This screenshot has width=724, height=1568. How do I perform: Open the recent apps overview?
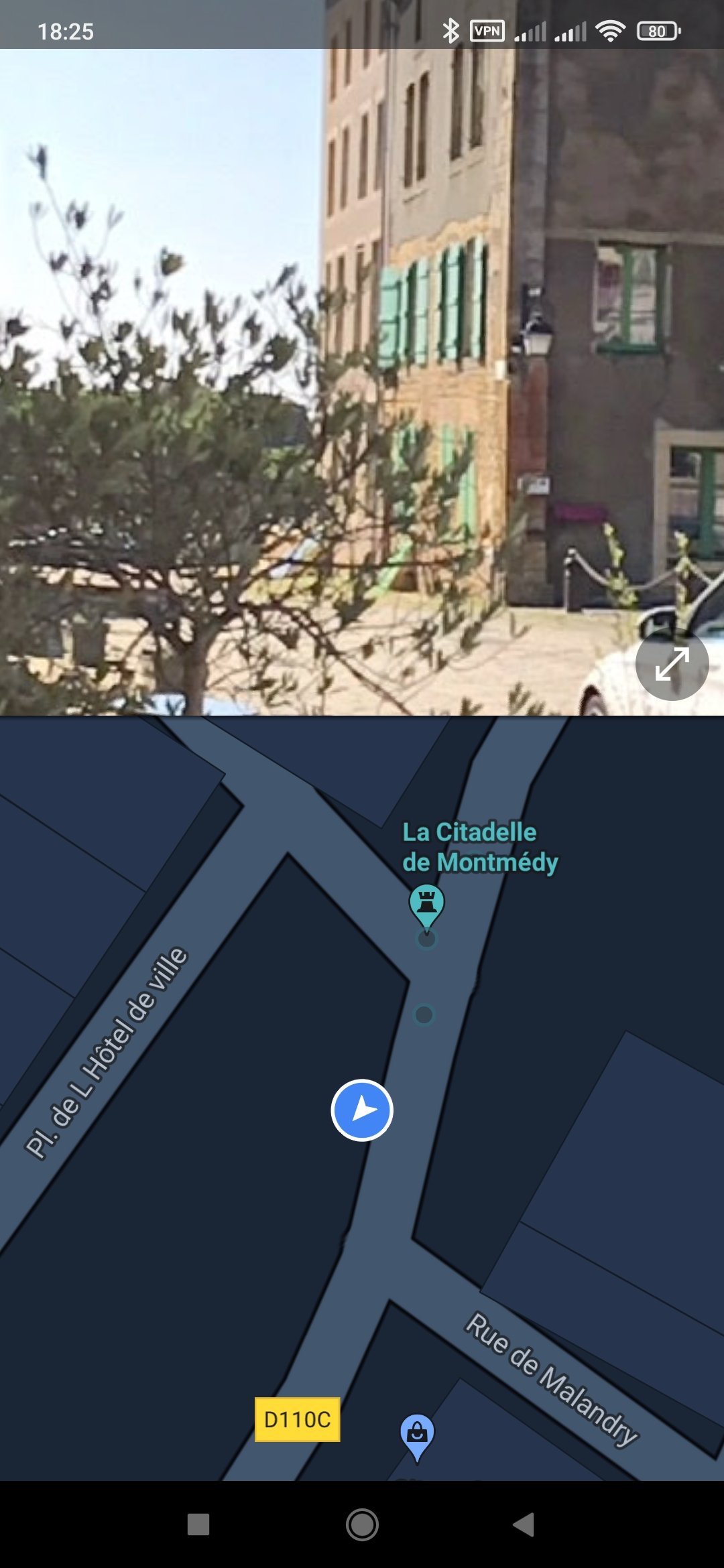(x=198, y=1524)
